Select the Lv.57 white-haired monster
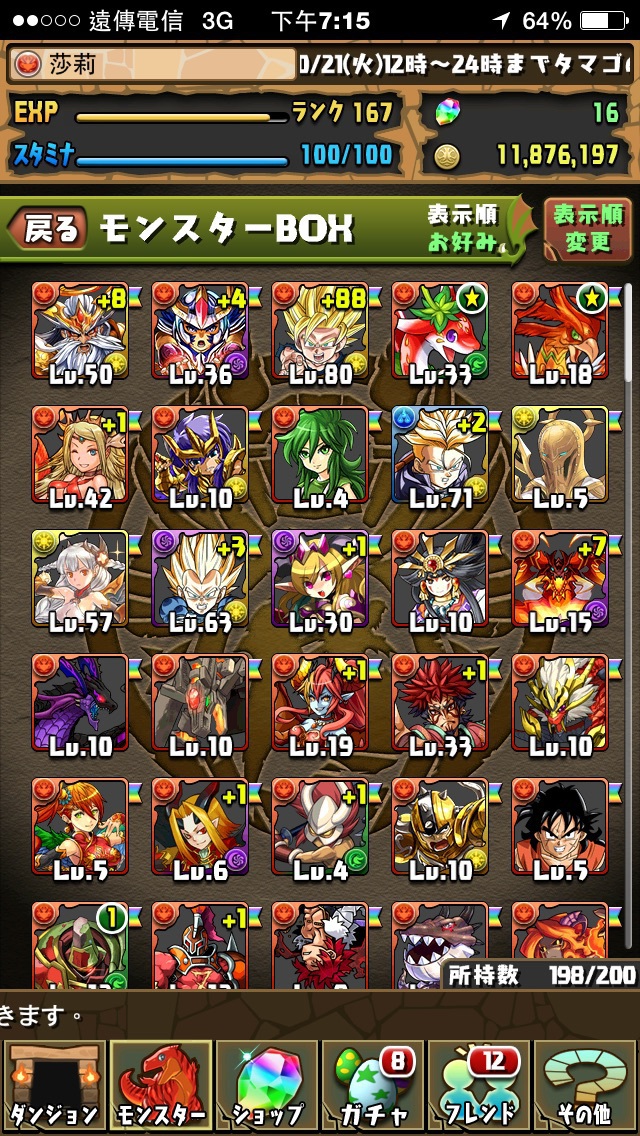This screenshot has width=640, height=1136. [x=80, y=580]
